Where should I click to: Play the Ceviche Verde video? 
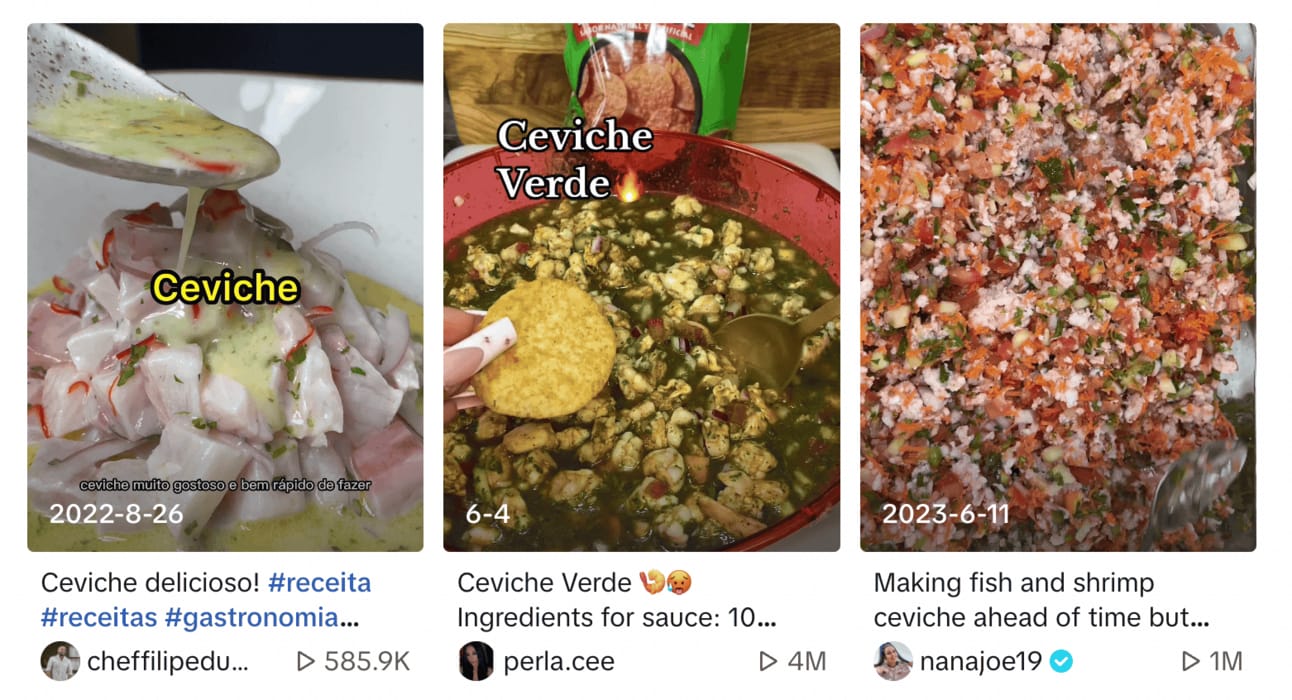[x=641, y=287]
